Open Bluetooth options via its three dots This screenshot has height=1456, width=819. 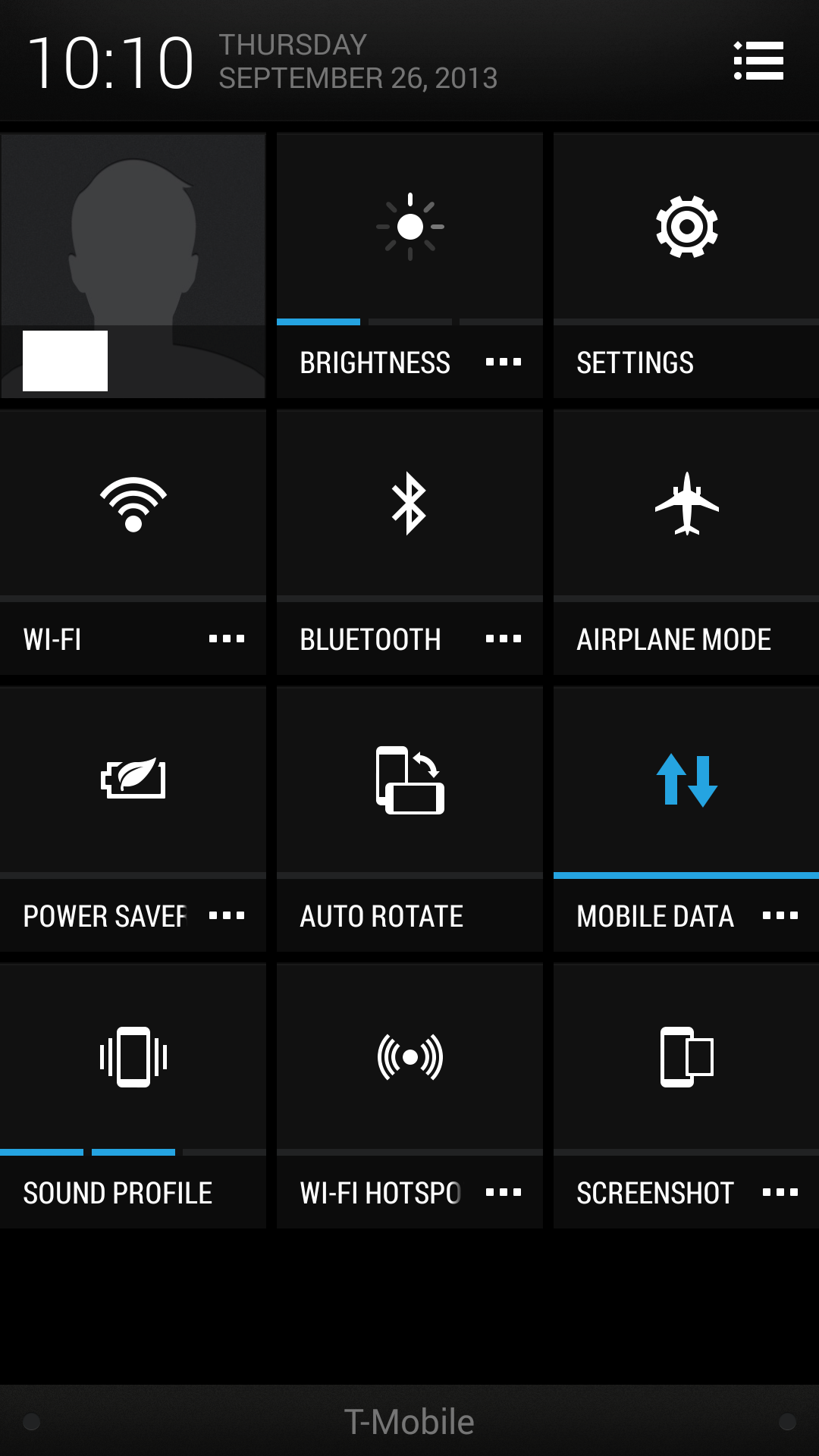(504, 639)
